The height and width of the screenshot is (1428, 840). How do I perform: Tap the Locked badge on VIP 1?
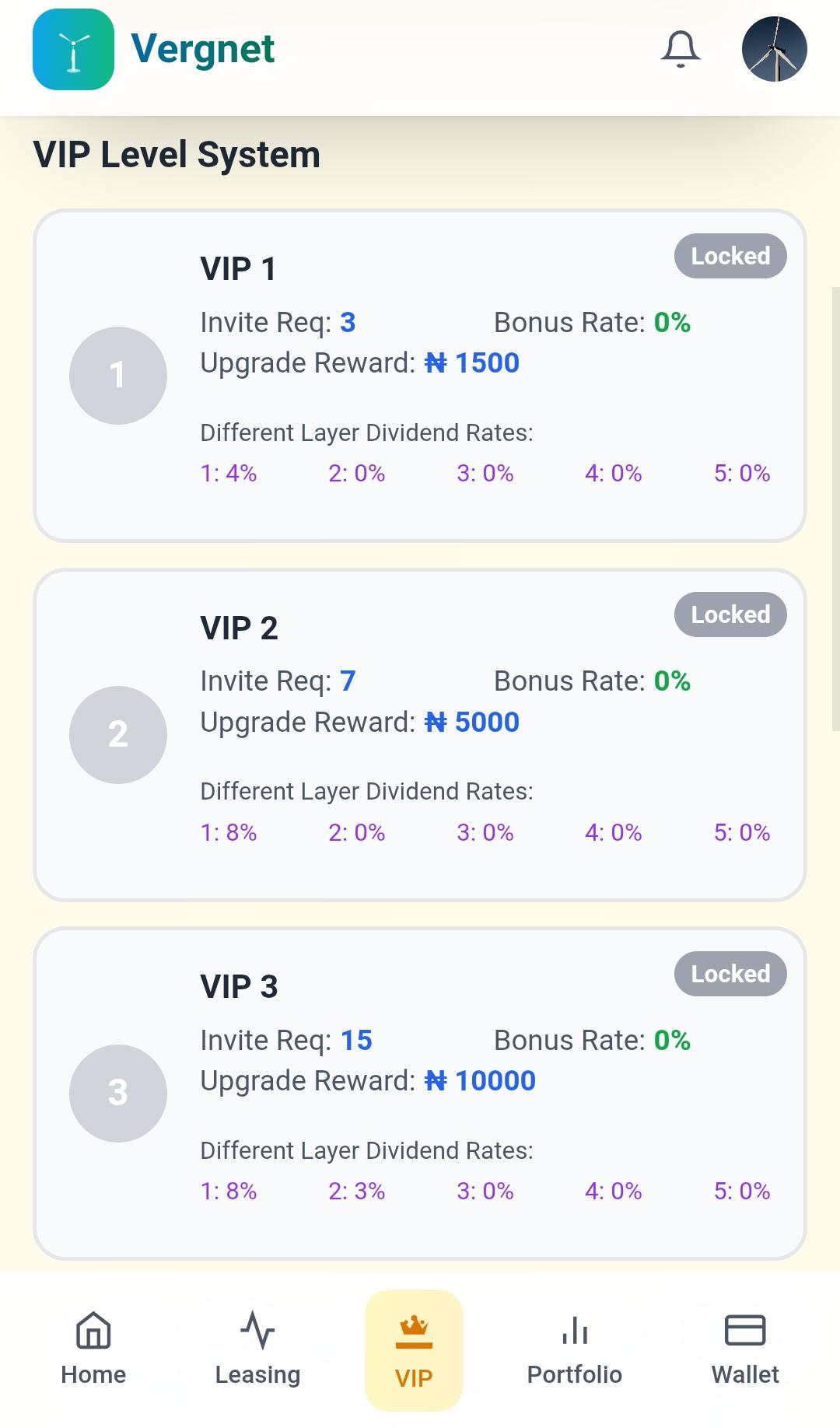(729, 255)
